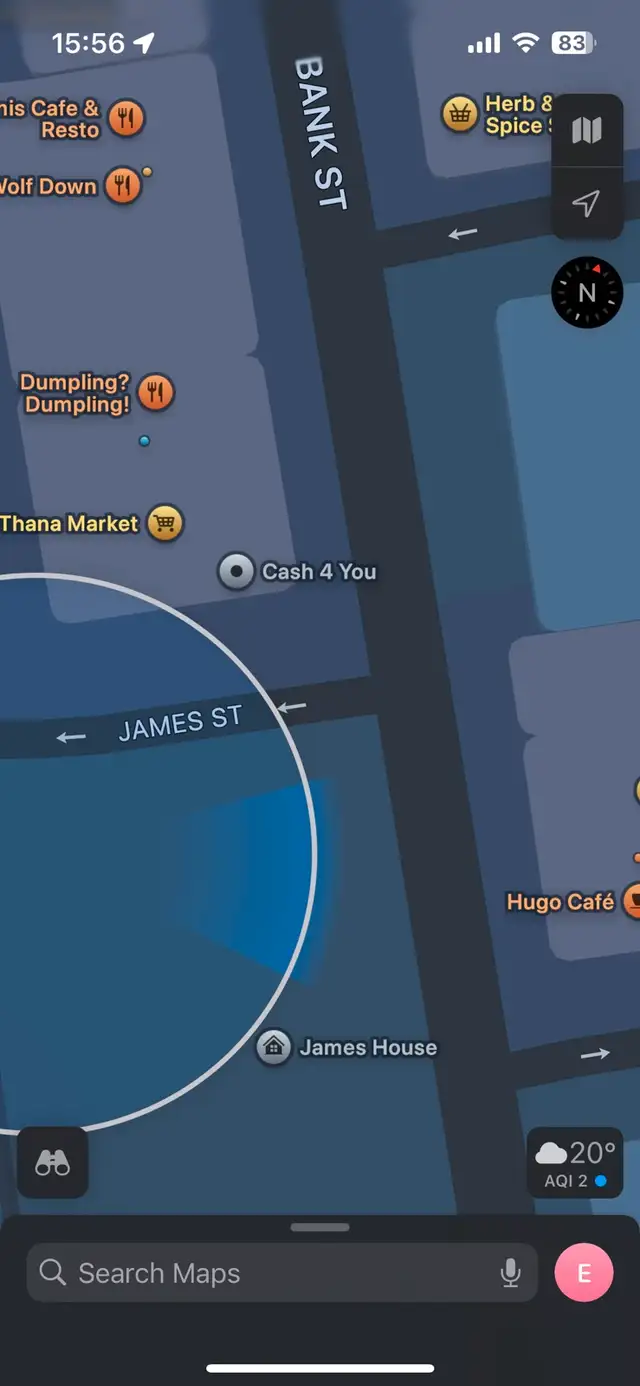Start voice search with the microphone
This screenshot has width=640, height=1386.
(510, 1273)
